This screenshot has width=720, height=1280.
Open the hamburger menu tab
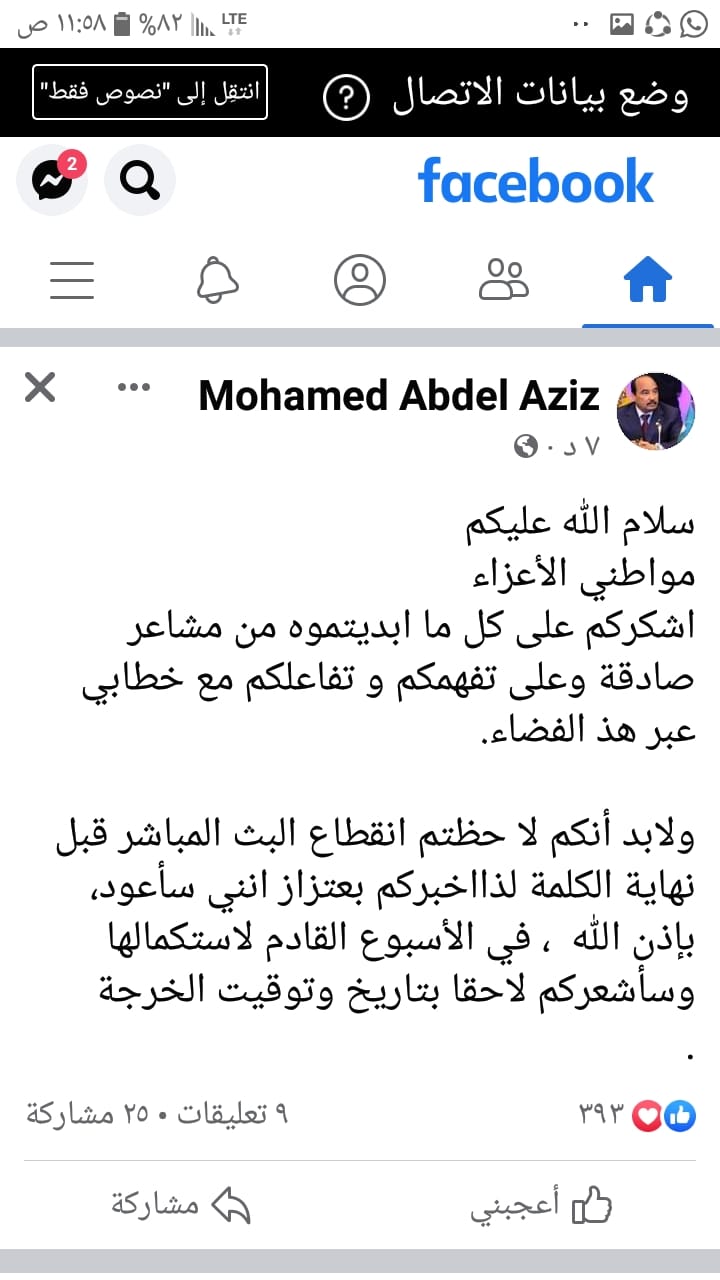(x=72, y=280)
